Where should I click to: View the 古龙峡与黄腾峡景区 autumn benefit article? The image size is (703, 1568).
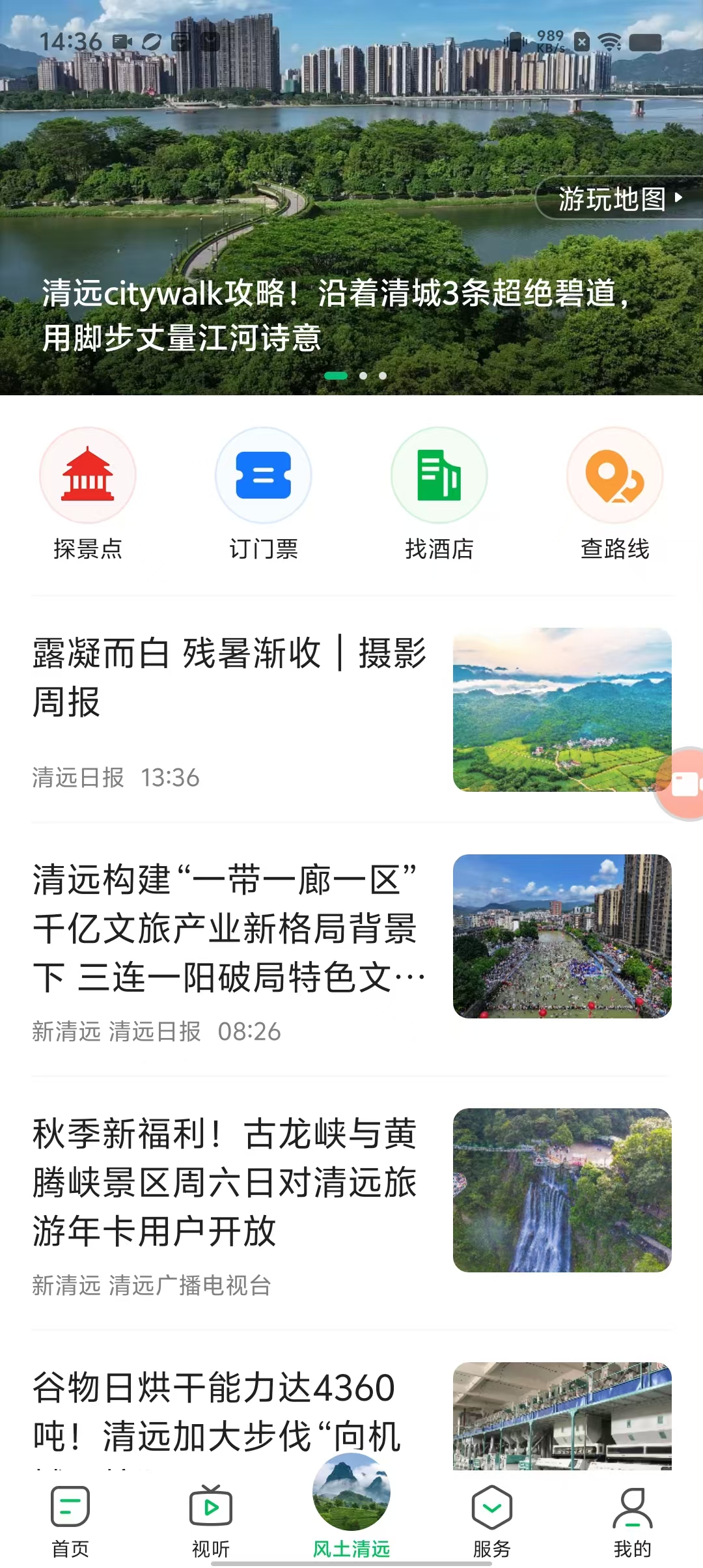click(x=225, y=1183)
